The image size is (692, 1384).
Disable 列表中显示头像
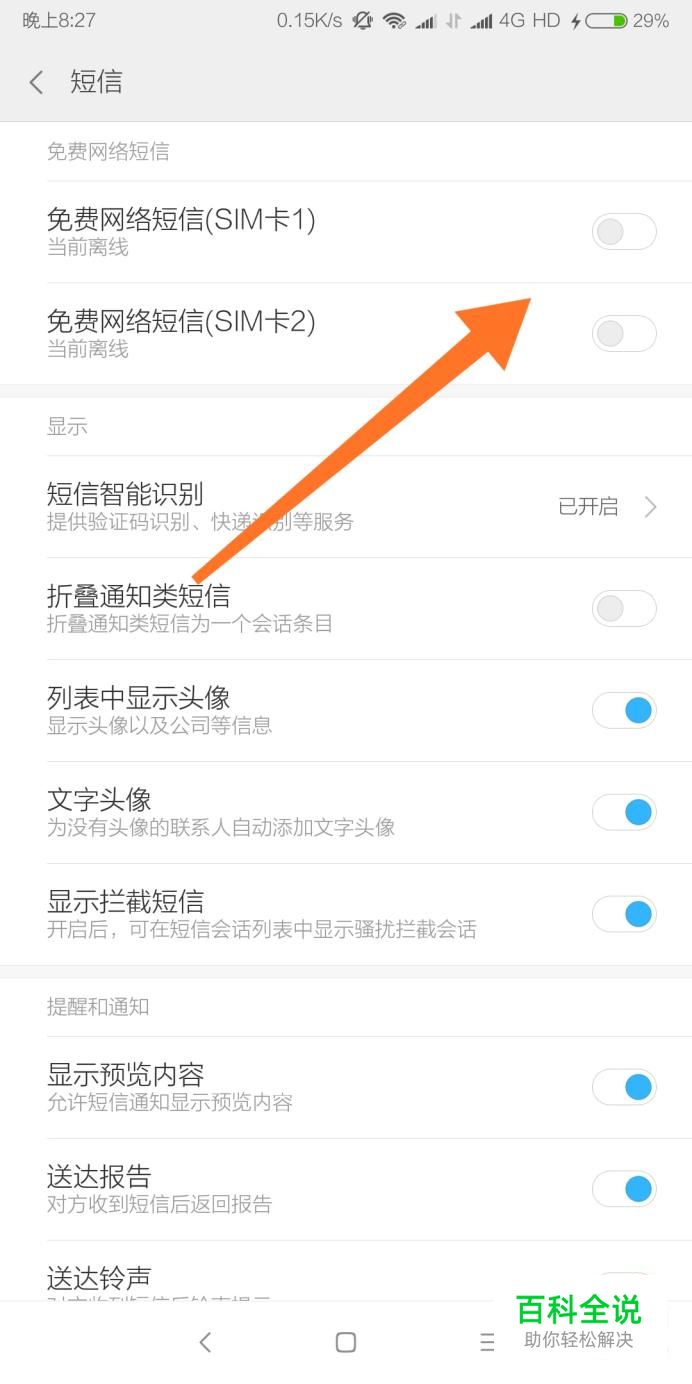[x=624, y=711]
